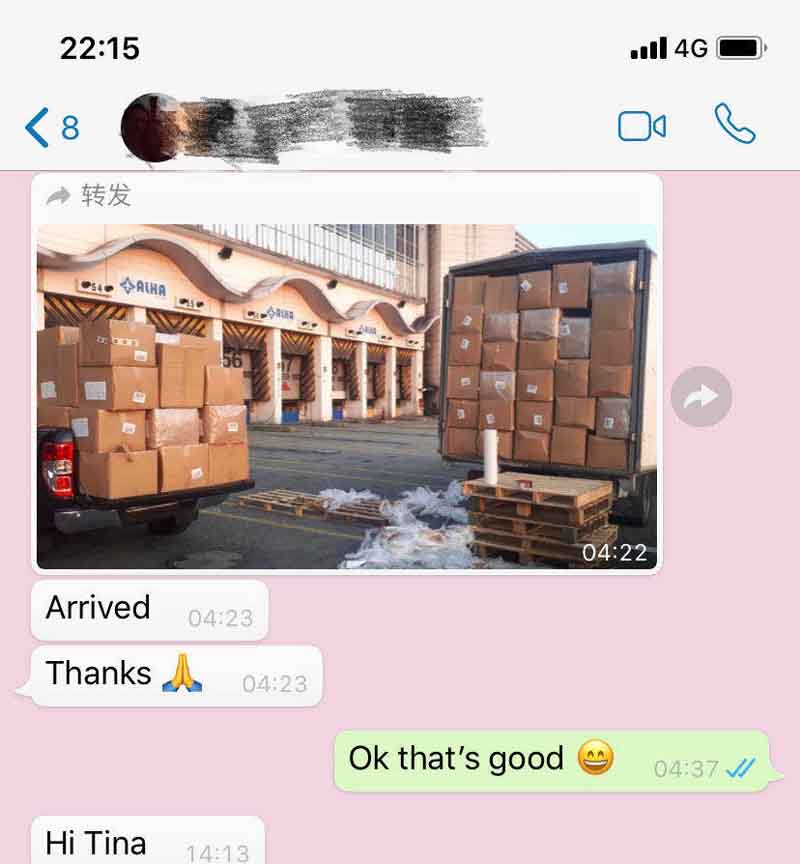Open the forwarded boxes photo
800x864 pixels.
tap(347, 396)
